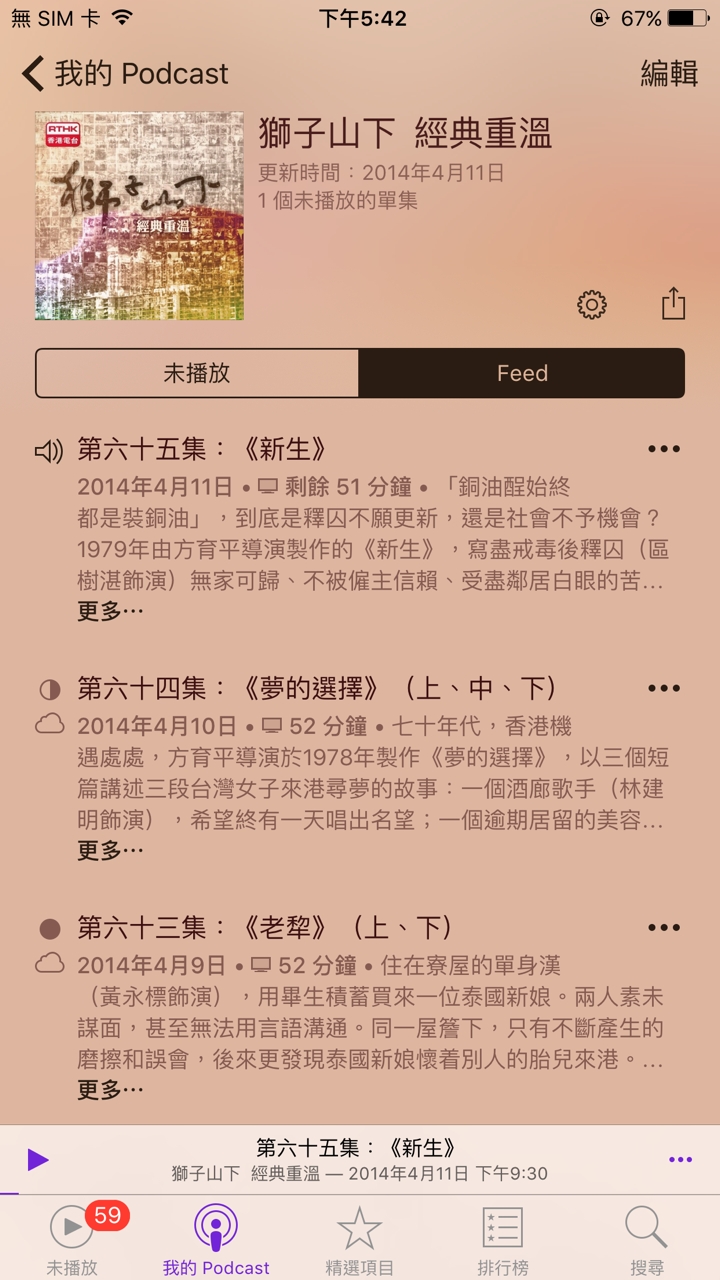Open the 精選項目 tab
This screenshot has height=1280, width=720.
click(x=360, y=1240)
